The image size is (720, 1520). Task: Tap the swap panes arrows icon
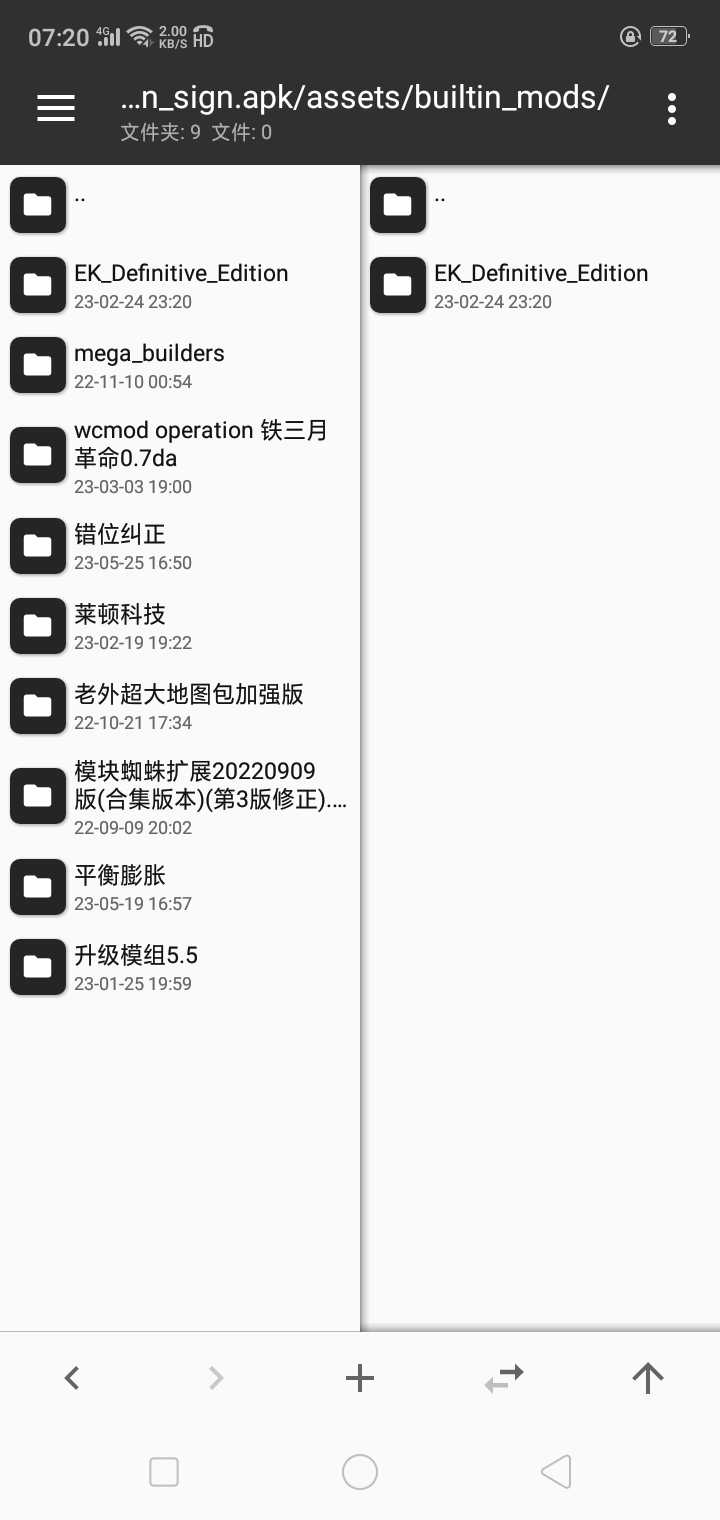[504, 1378]
